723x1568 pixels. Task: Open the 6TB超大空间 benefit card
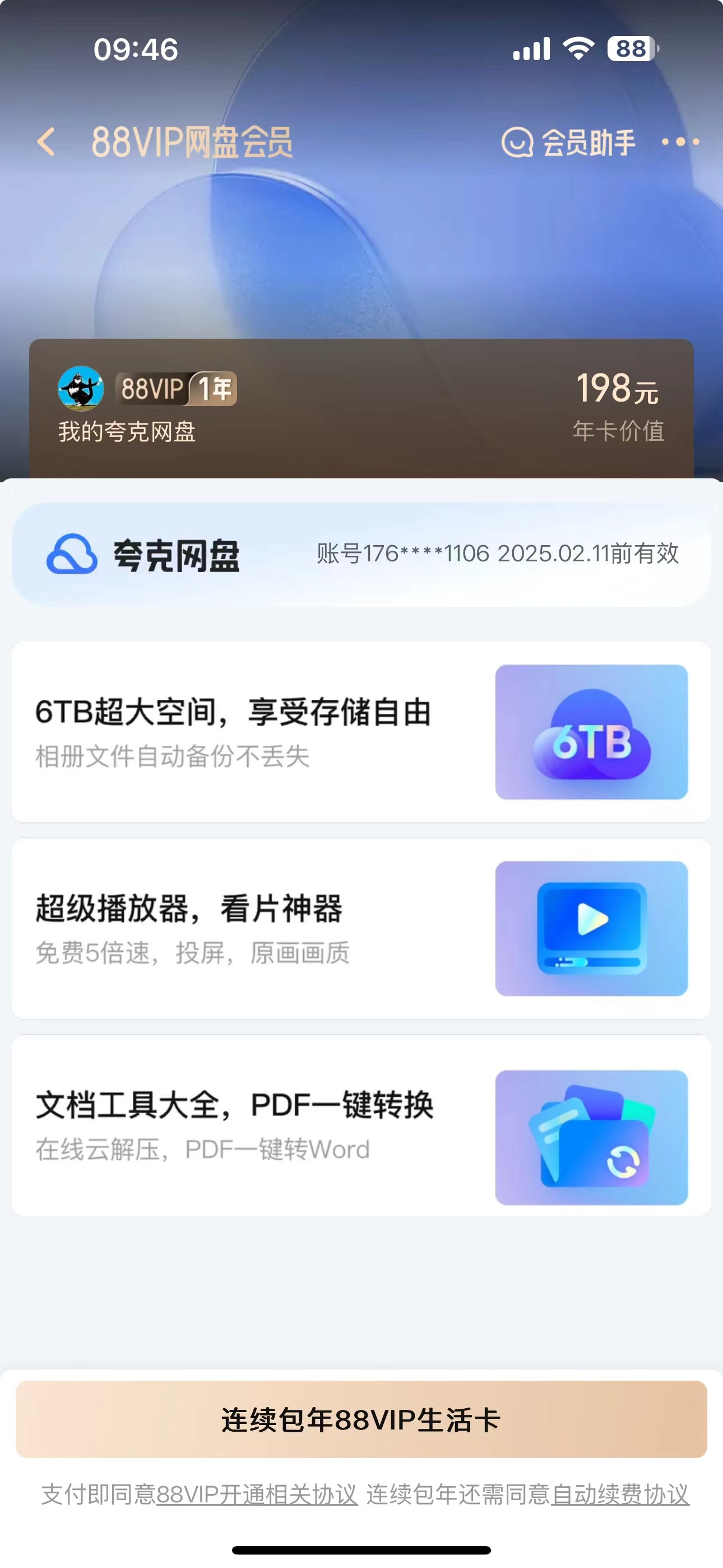(361, 732)
